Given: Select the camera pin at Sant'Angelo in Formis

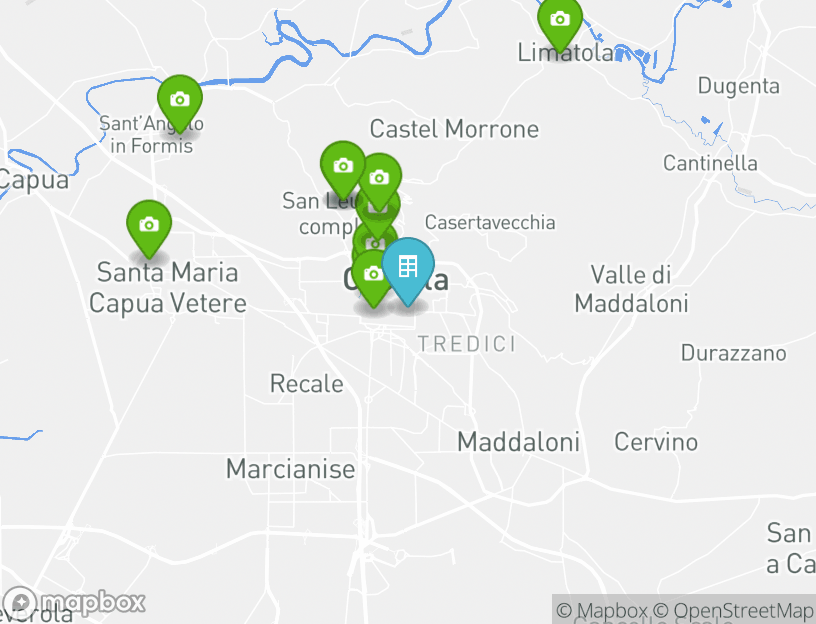Looking at the screenshot, I should pyautogui.click(x=180, y=100).
